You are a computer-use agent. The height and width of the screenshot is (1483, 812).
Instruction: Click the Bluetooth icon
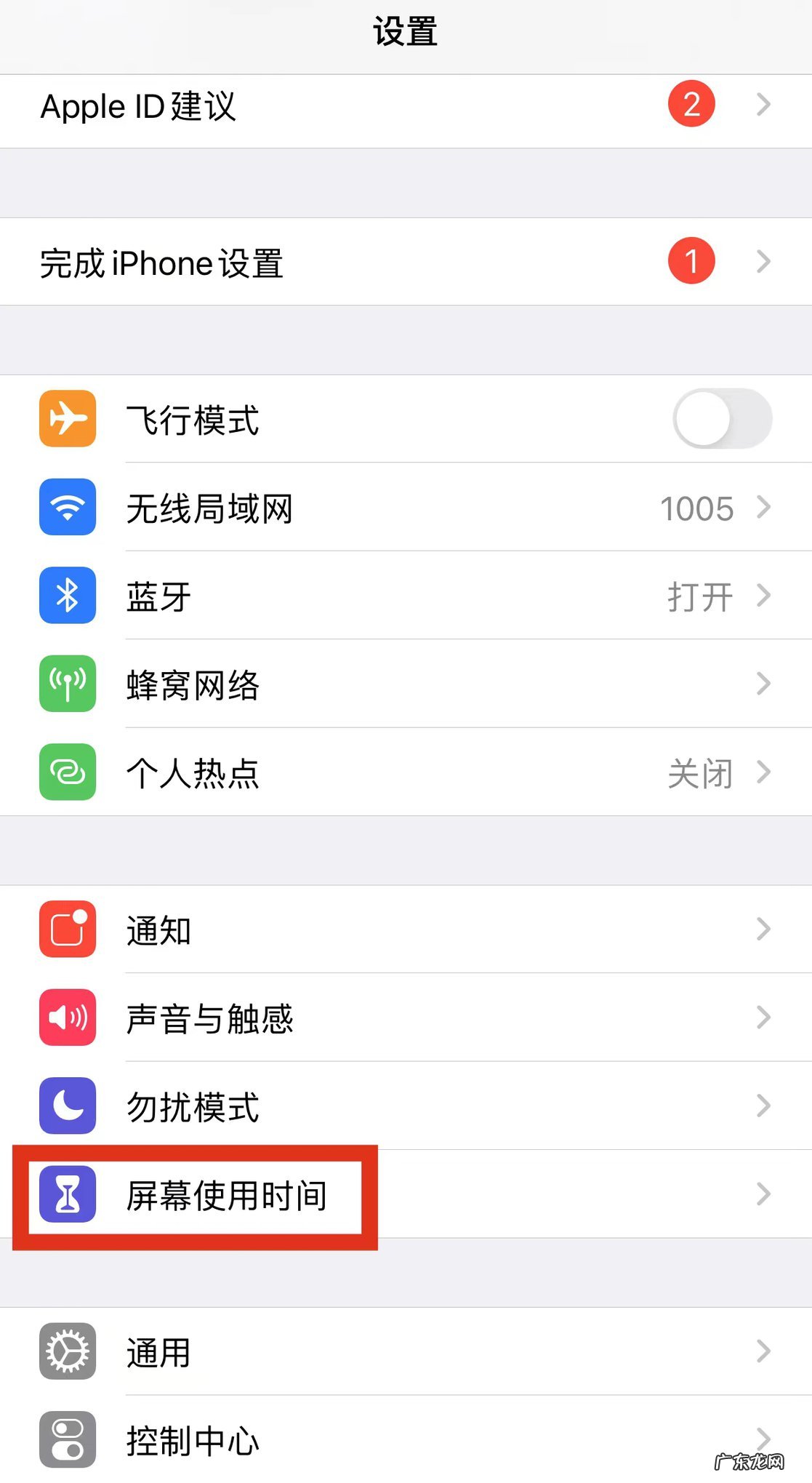pos(67,596)
